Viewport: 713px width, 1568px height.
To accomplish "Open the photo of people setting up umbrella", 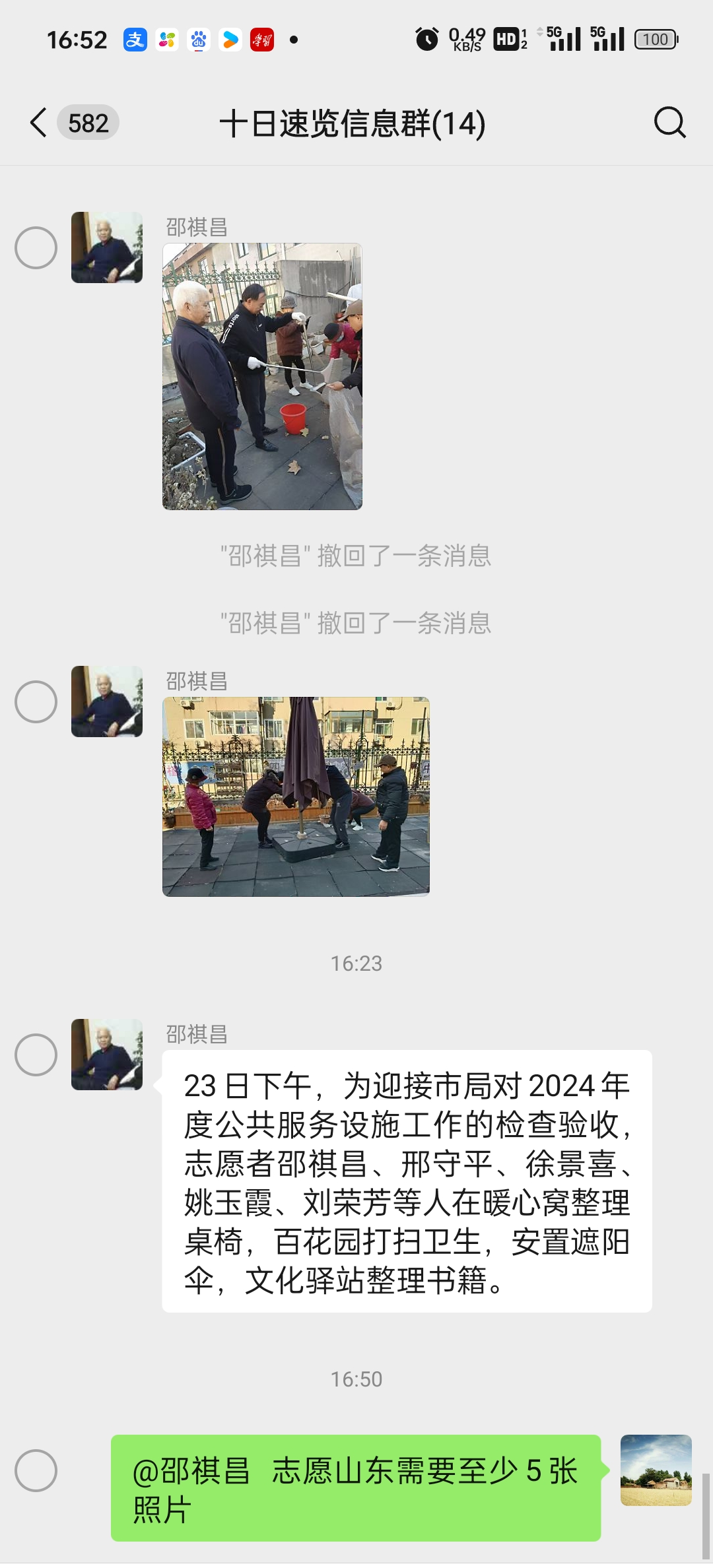I will tap(296, 797).
